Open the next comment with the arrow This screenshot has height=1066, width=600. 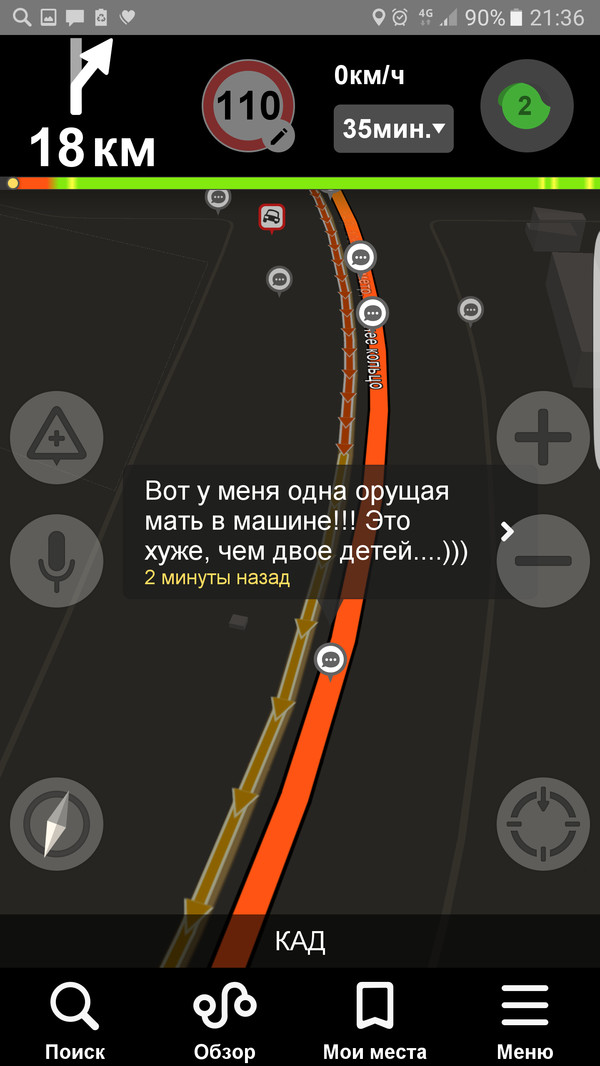[x=507, y=531]
